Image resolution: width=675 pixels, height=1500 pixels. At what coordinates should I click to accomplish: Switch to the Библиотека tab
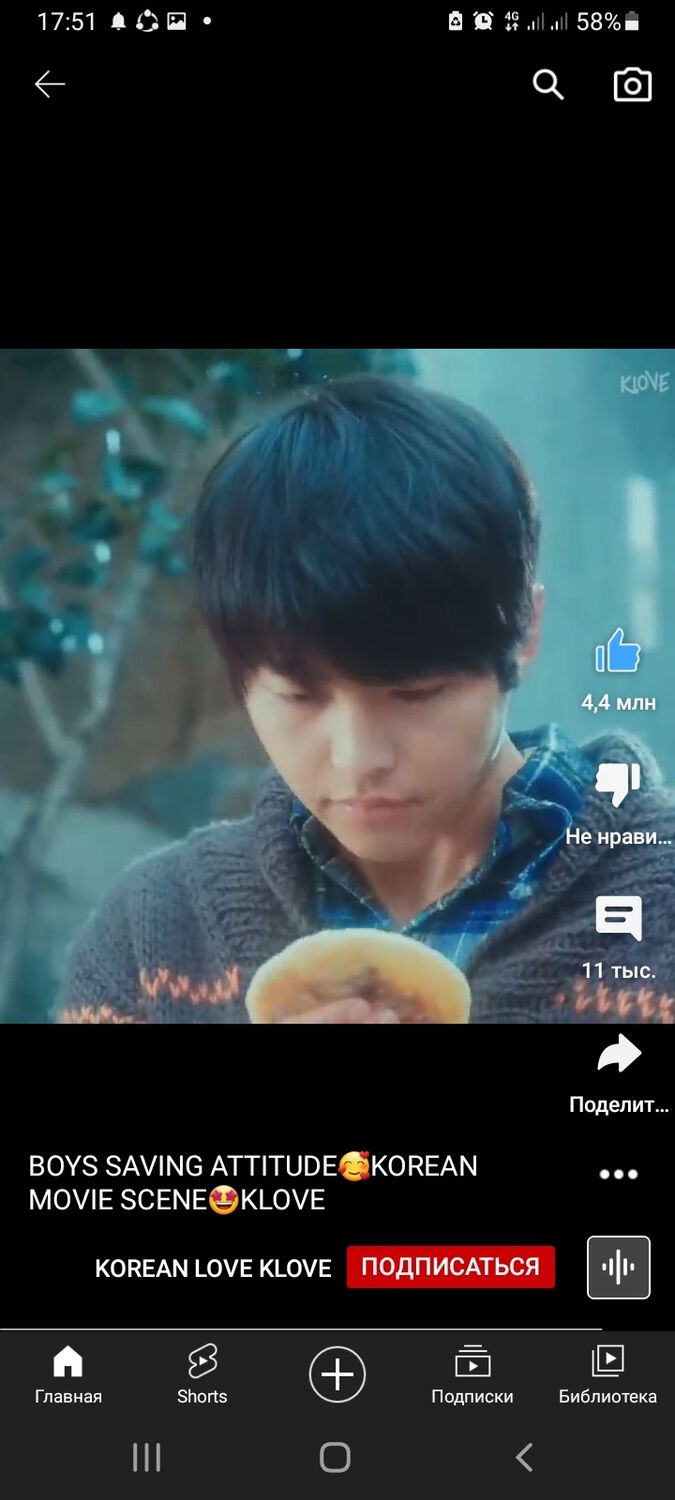607,1375
